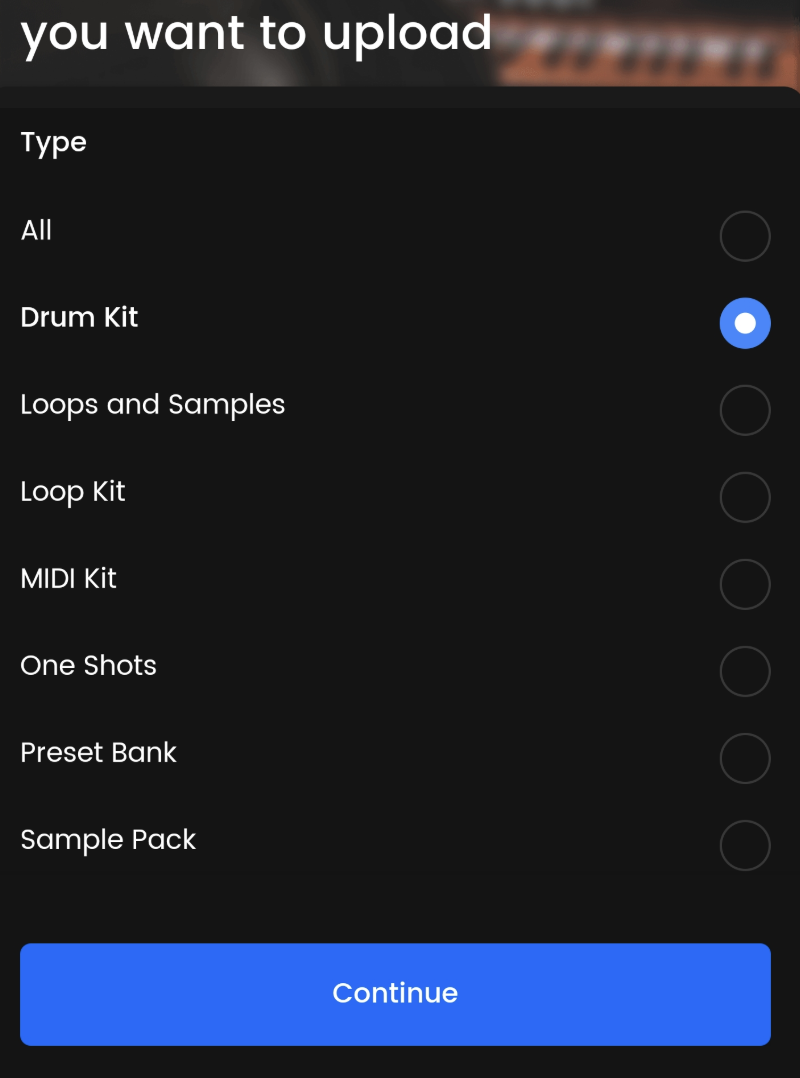The image size is (800, 1078).
Task: Pick Sample Pack as the type
Action: tap(744, 845)
